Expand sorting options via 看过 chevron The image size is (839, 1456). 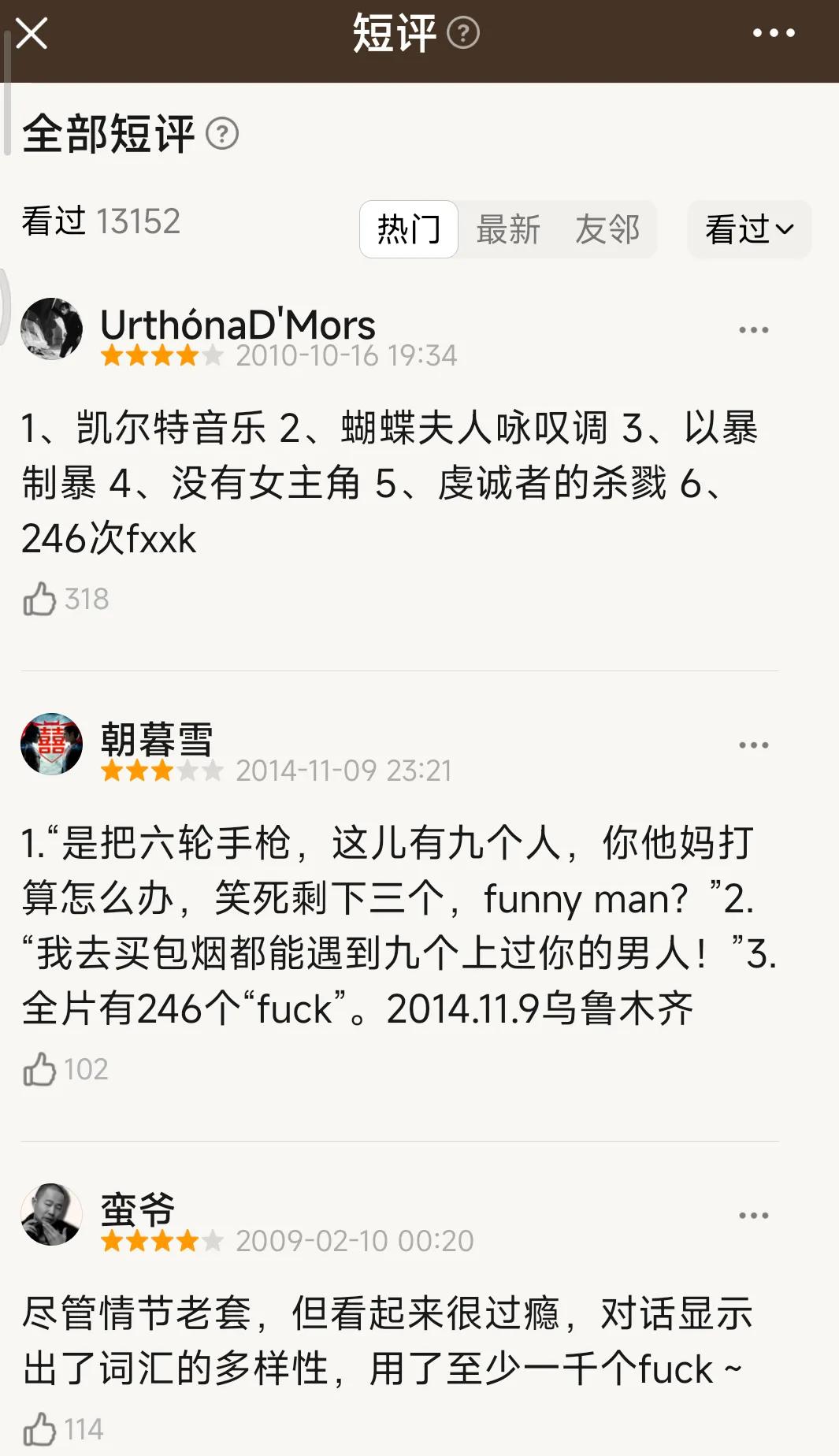[x=786, y=229]
